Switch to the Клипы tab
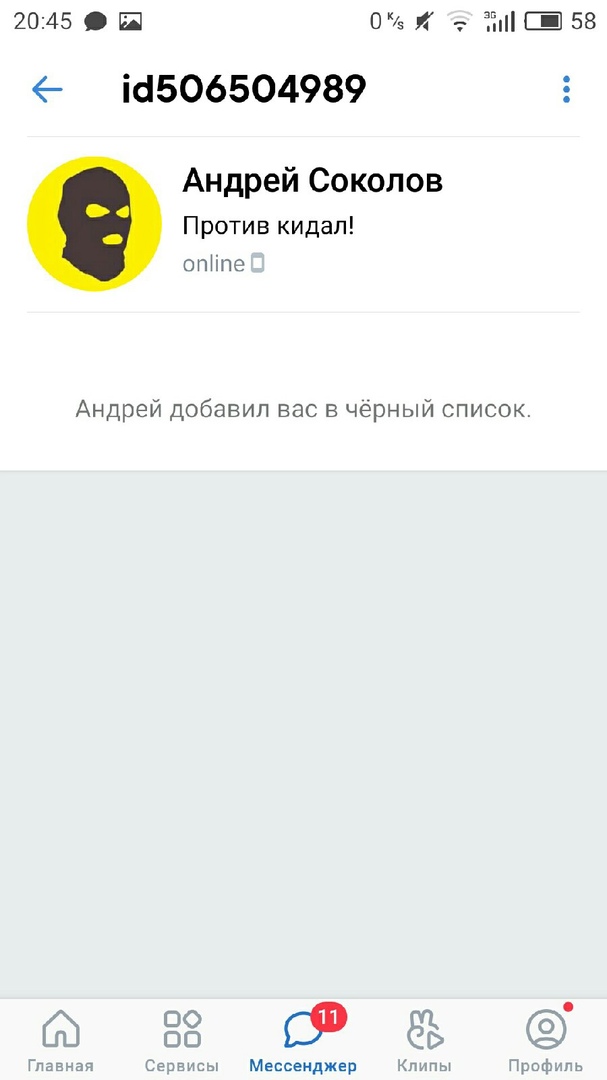Viewport: 607px width, 1080px height. [424, 1039]
